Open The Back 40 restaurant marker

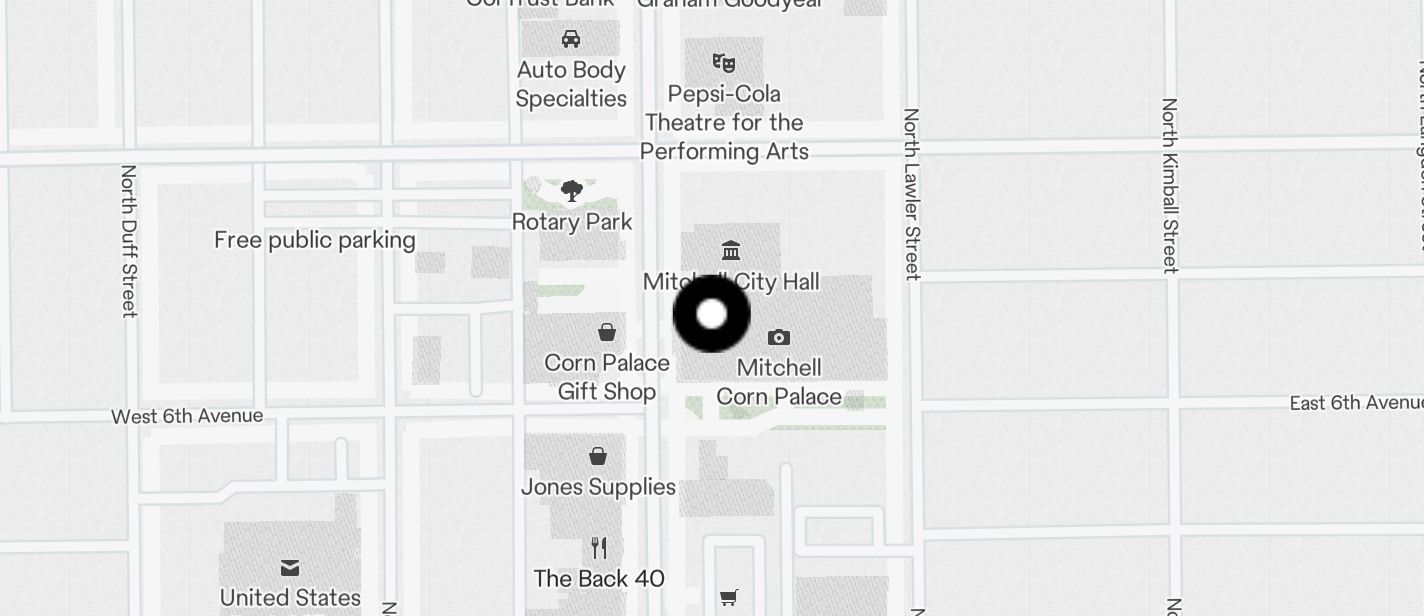click(x=599, y=548)
